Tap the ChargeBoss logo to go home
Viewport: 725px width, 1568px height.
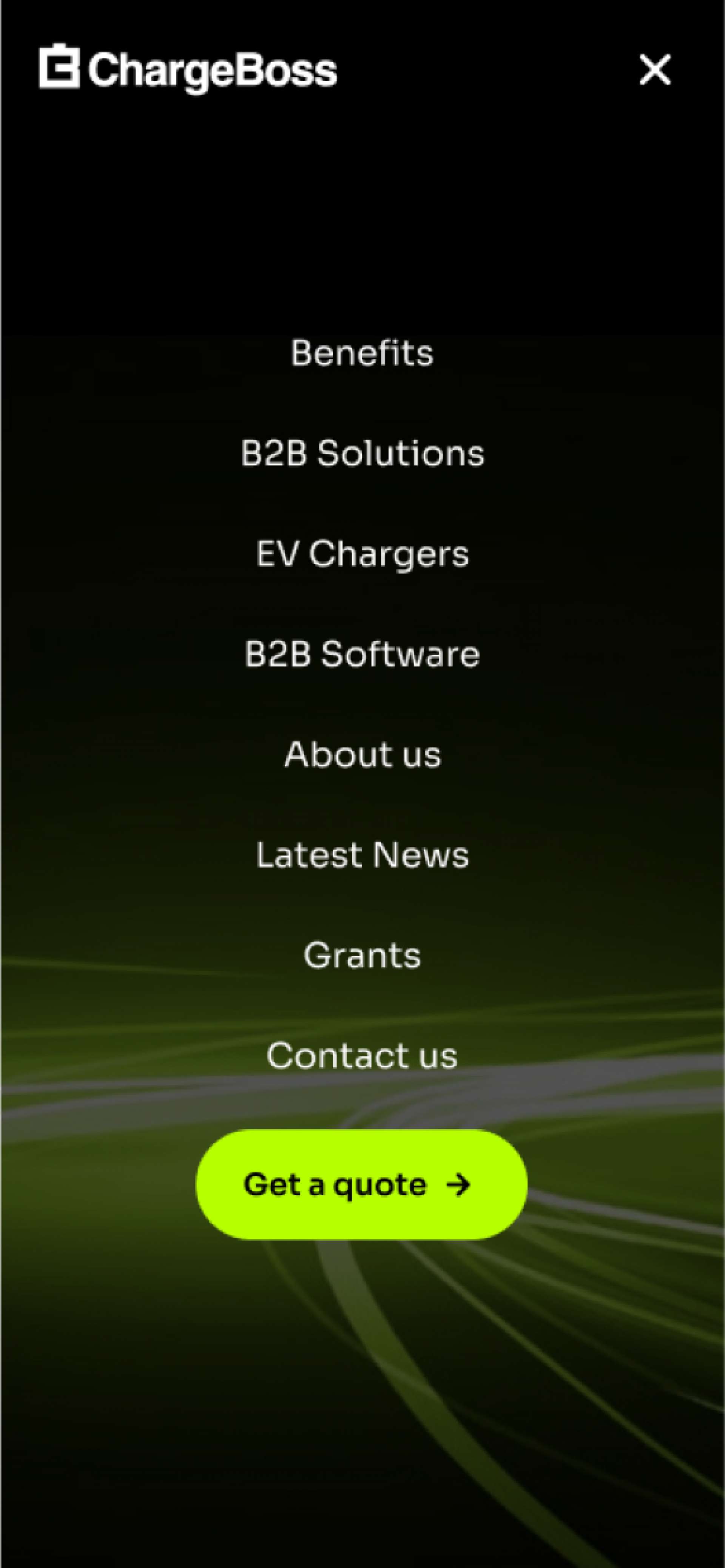click(188, 69)
